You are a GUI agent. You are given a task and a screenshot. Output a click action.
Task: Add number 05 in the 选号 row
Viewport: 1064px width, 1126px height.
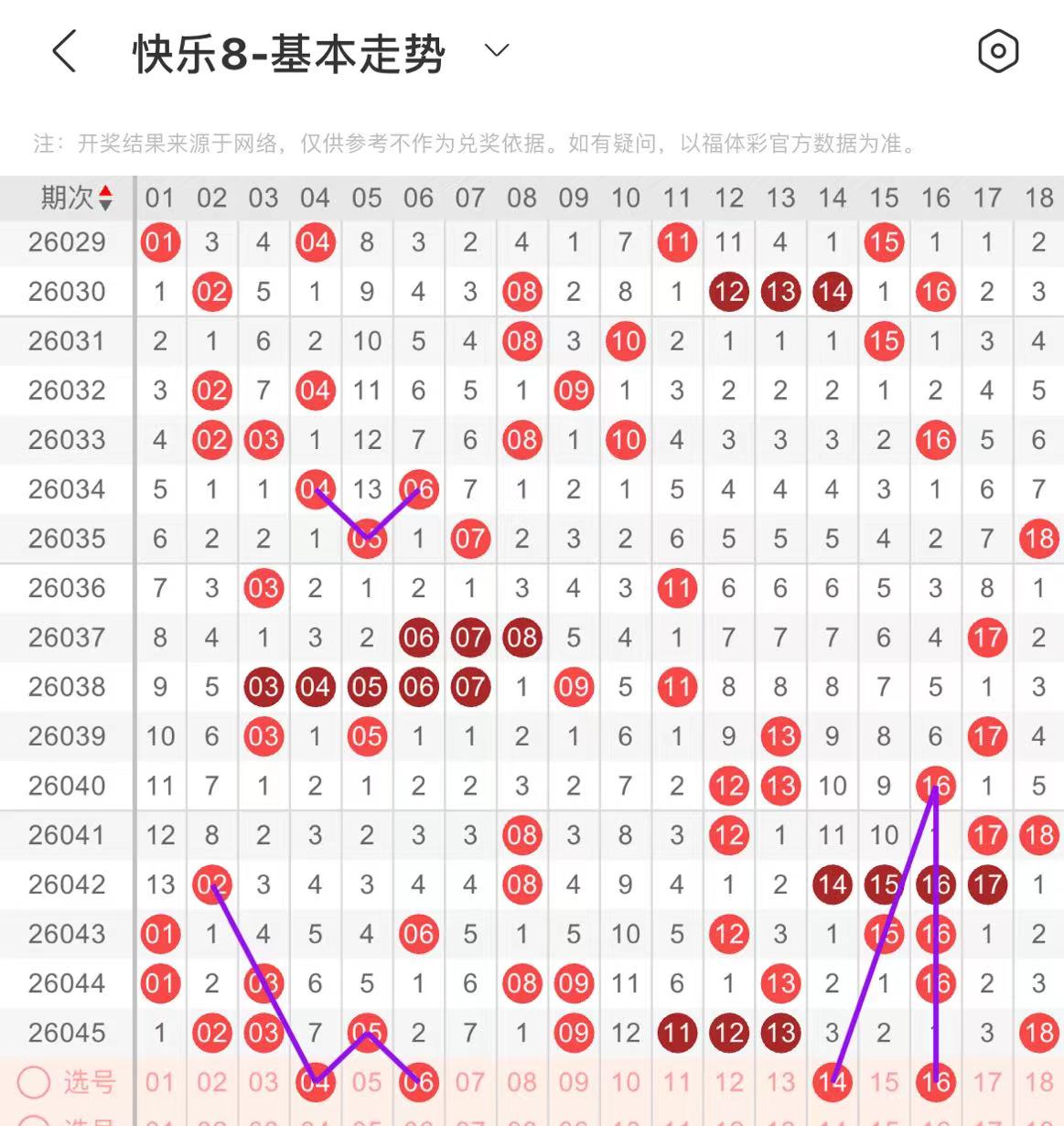(367, 1082)
